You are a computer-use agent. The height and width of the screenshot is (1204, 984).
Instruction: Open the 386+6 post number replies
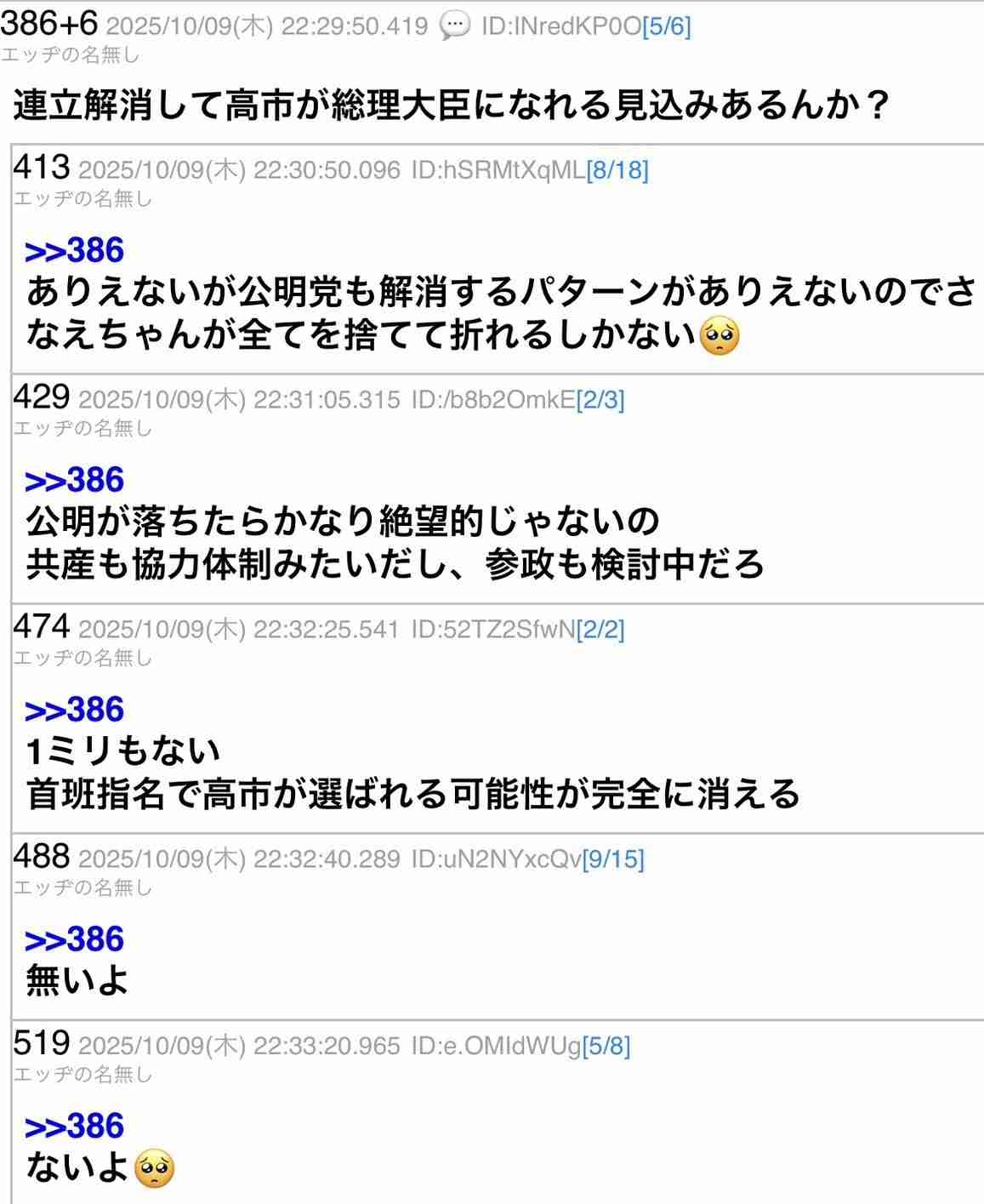tap(49, 25)
